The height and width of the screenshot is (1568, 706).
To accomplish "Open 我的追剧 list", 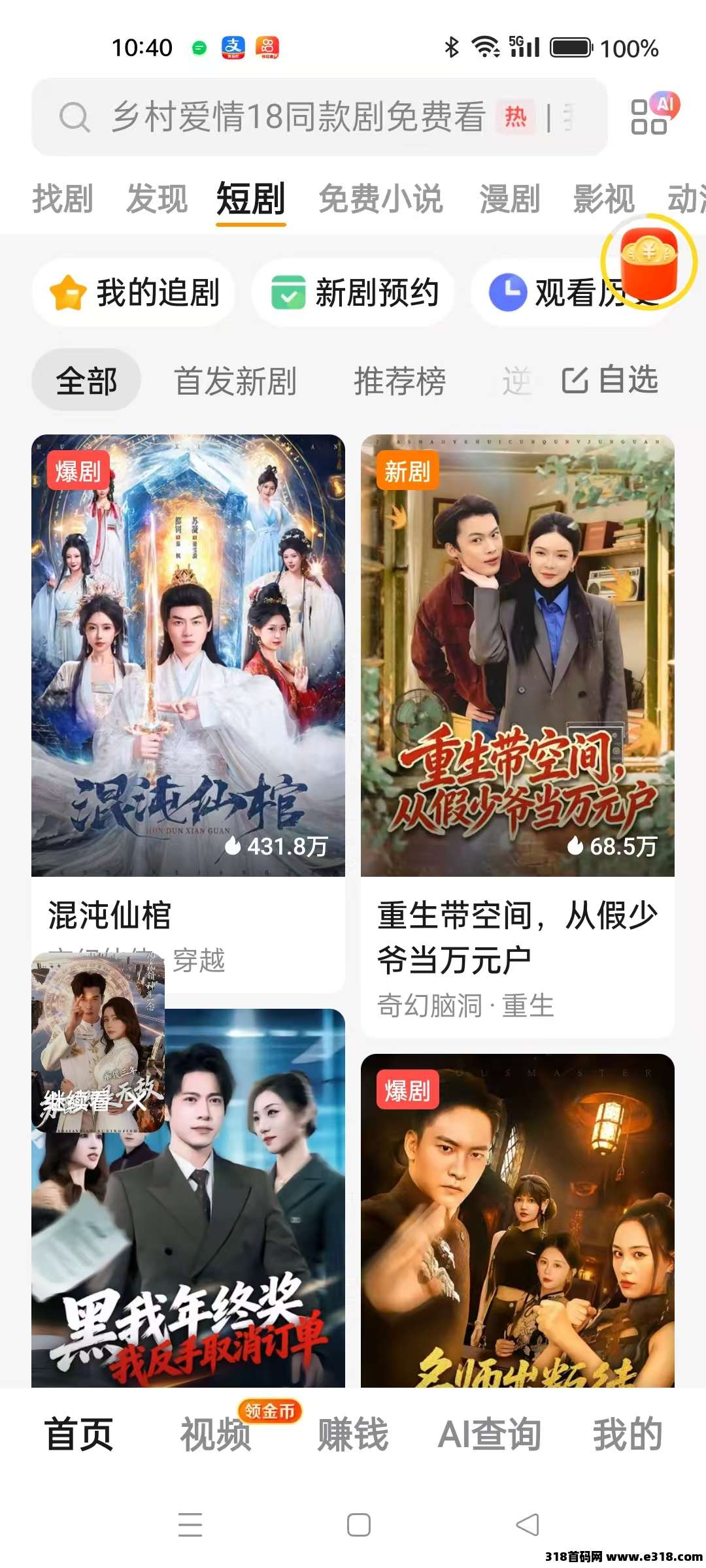I will click(x=135, y=293).
